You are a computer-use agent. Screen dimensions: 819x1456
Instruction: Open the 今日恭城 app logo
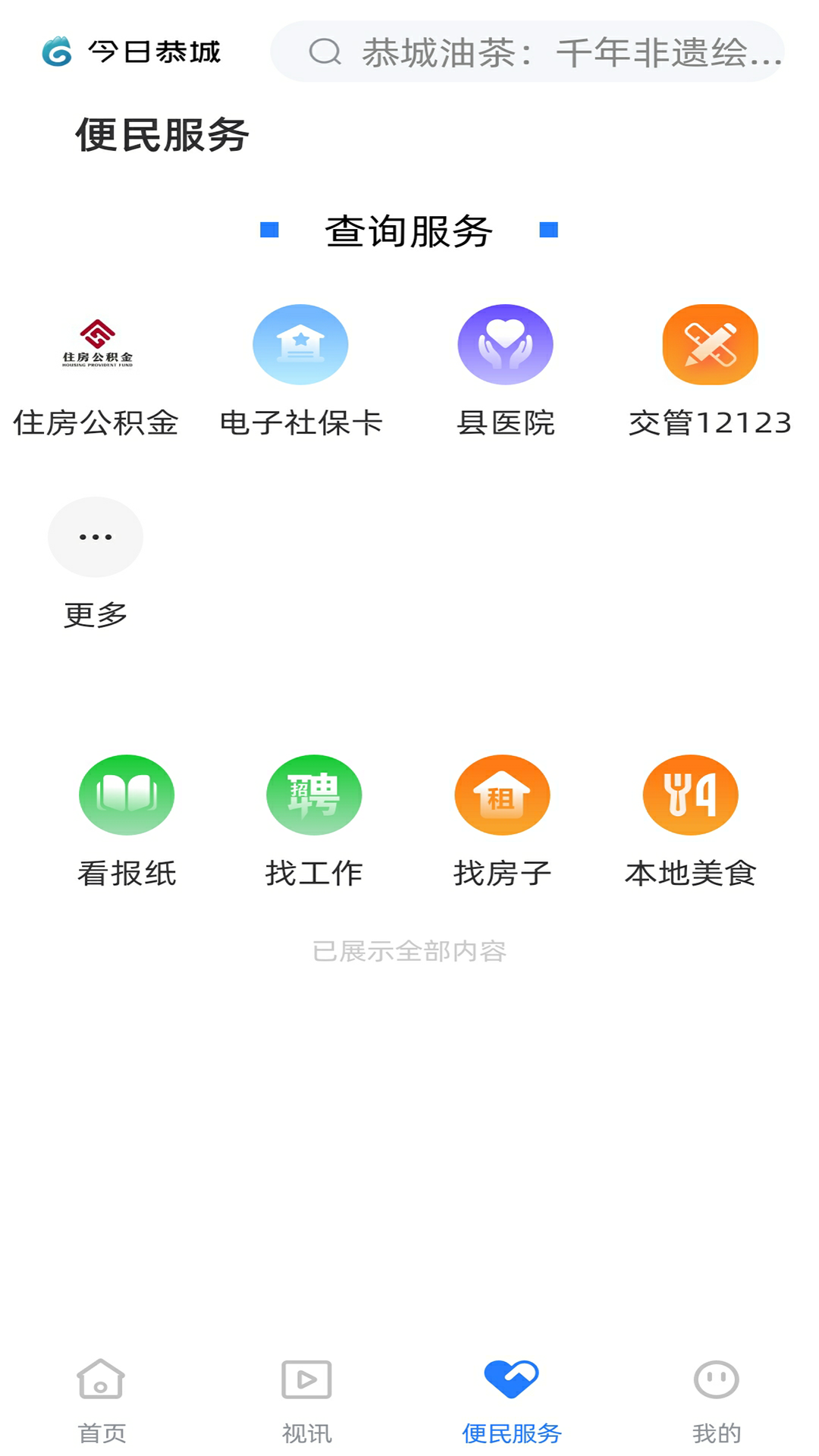[x=133, y=52]
